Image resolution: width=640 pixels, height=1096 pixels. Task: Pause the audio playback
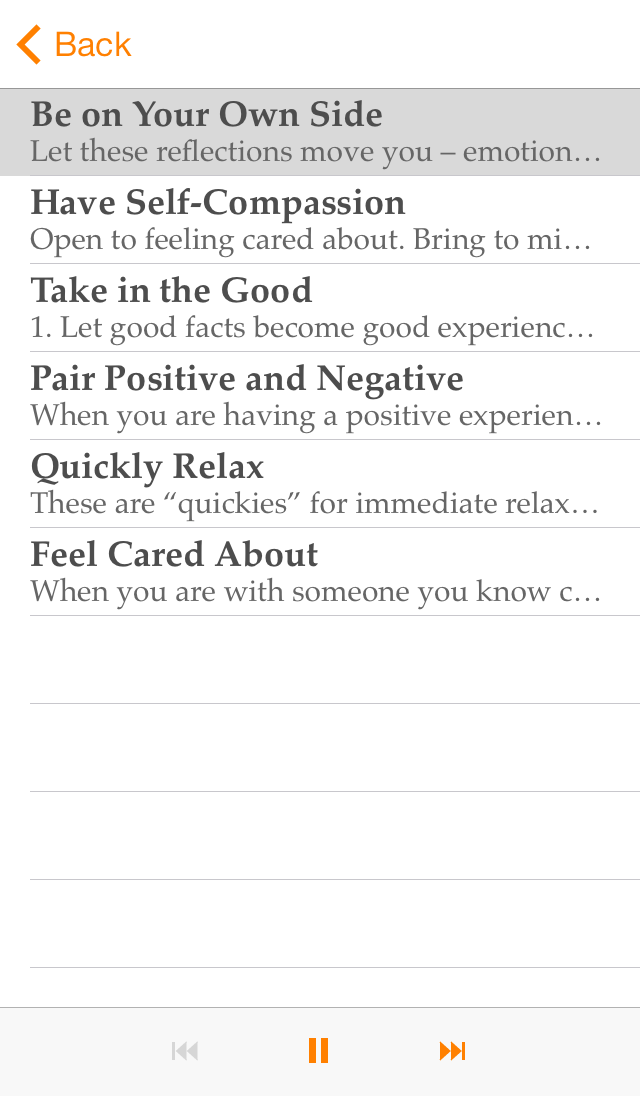(319, 1051)
